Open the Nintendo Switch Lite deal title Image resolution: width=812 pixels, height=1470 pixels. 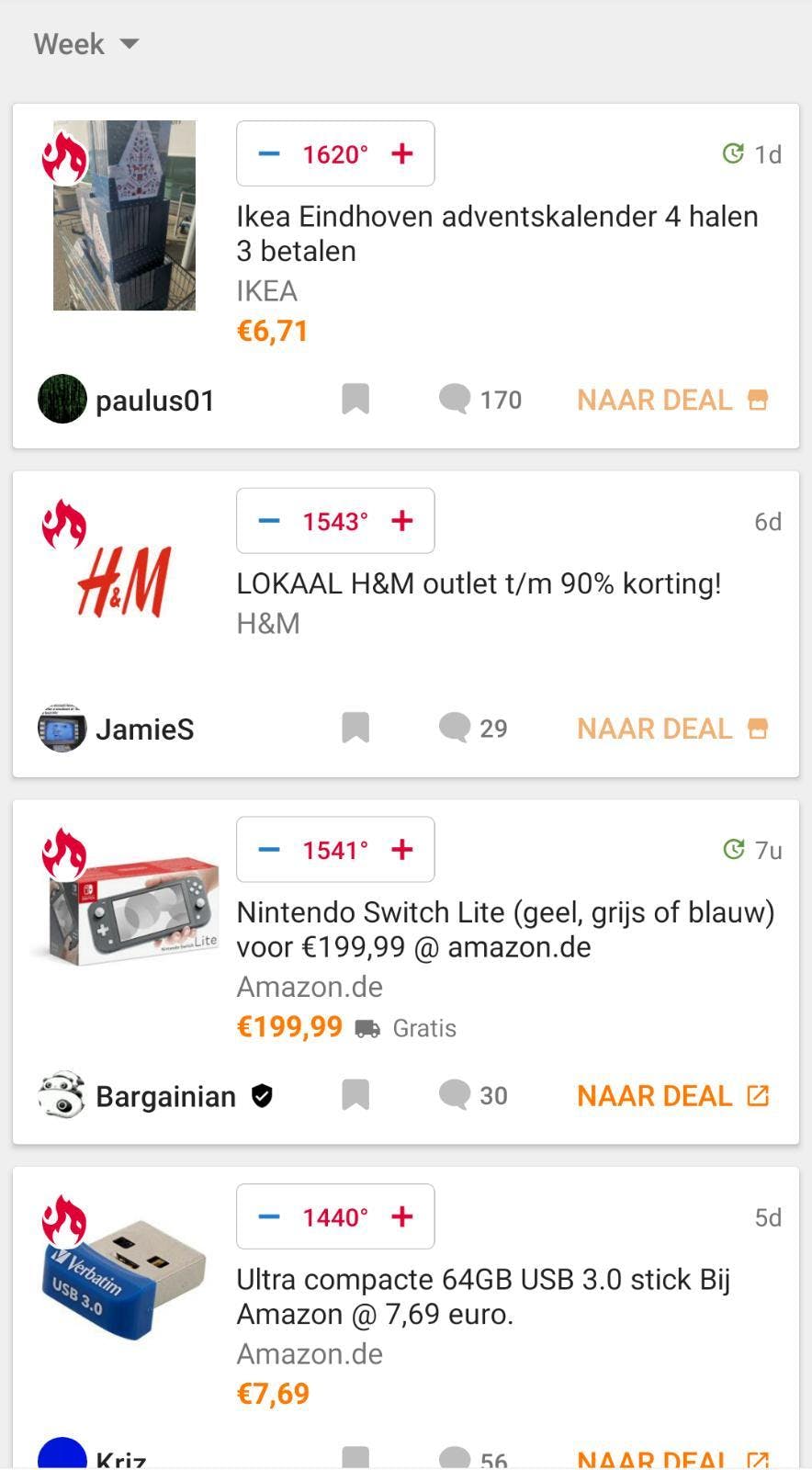[x=505, y=929]
